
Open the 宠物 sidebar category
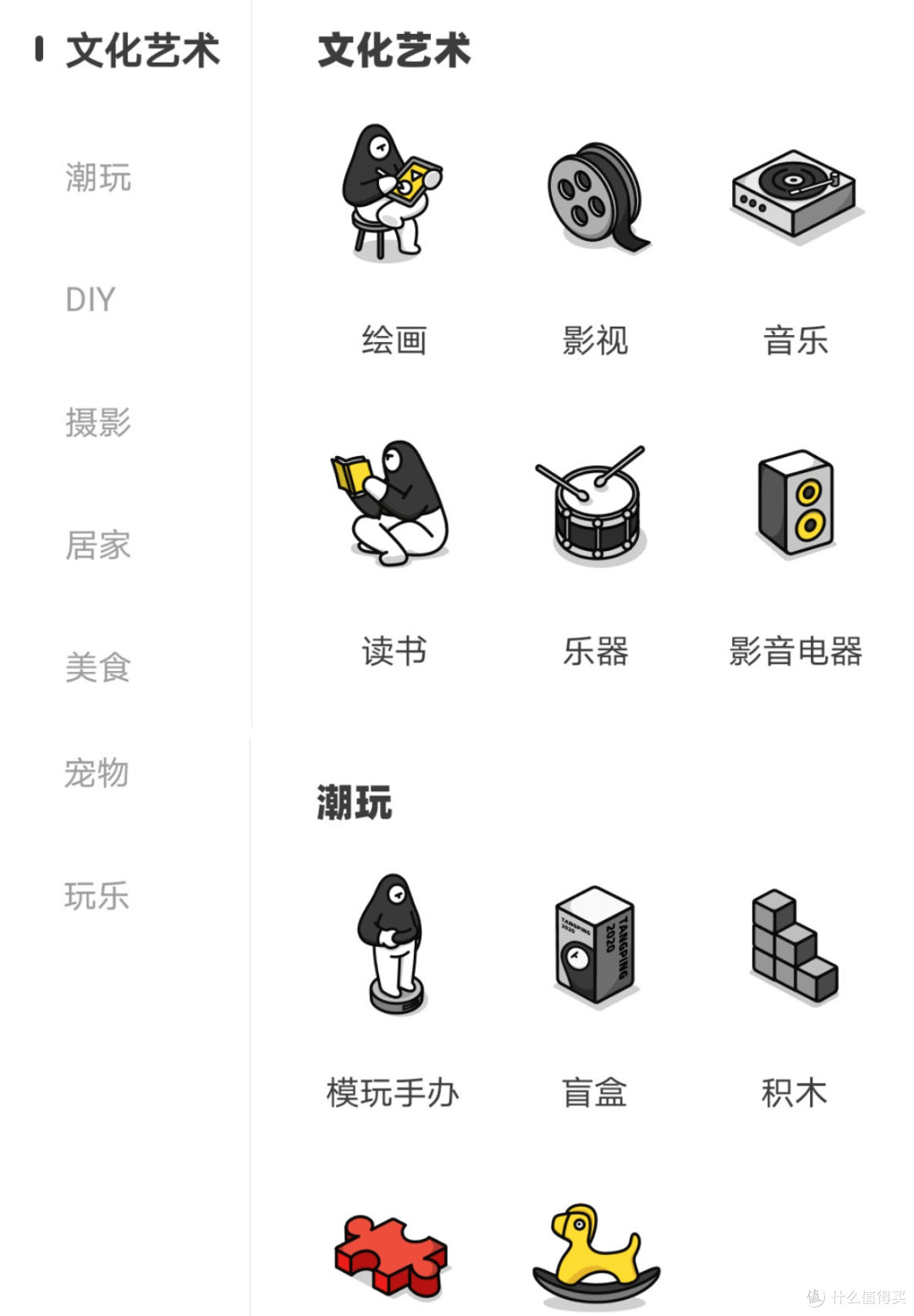pos(96,773)
